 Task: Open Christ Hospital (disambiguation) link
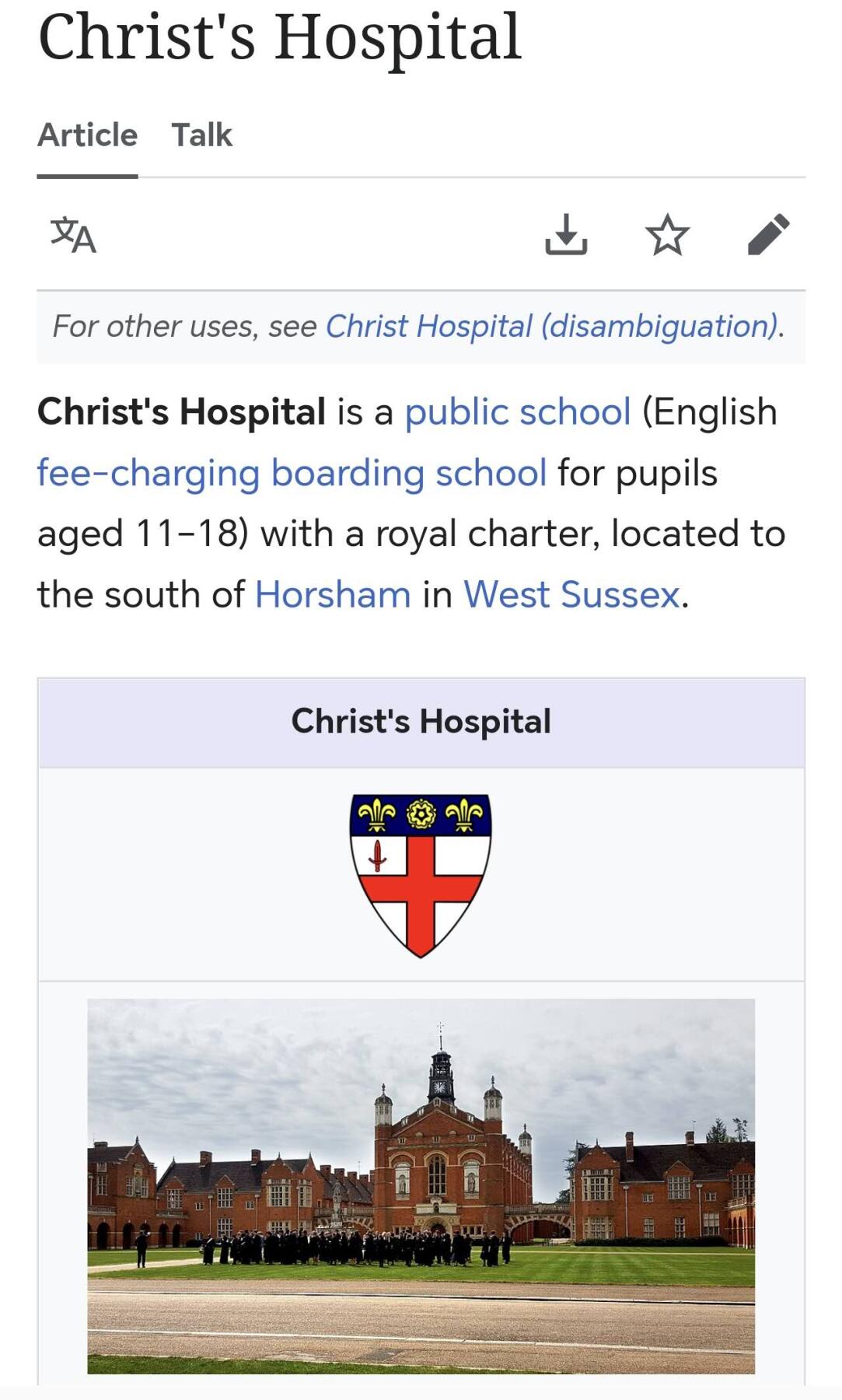pos(552,327)
